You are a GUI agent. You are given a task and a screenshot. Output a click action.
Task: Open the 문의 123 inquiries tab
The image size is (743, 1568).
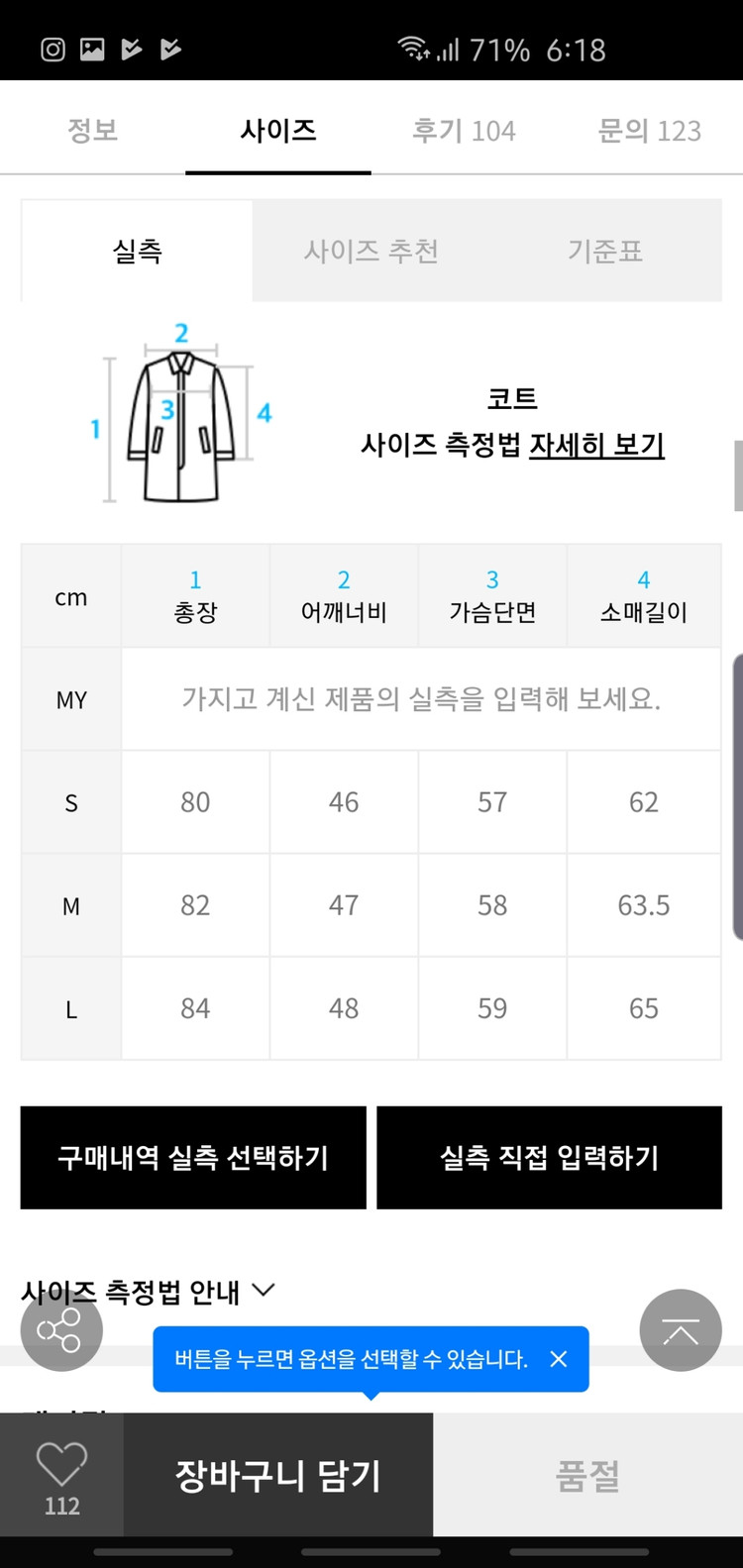(648, 130)
